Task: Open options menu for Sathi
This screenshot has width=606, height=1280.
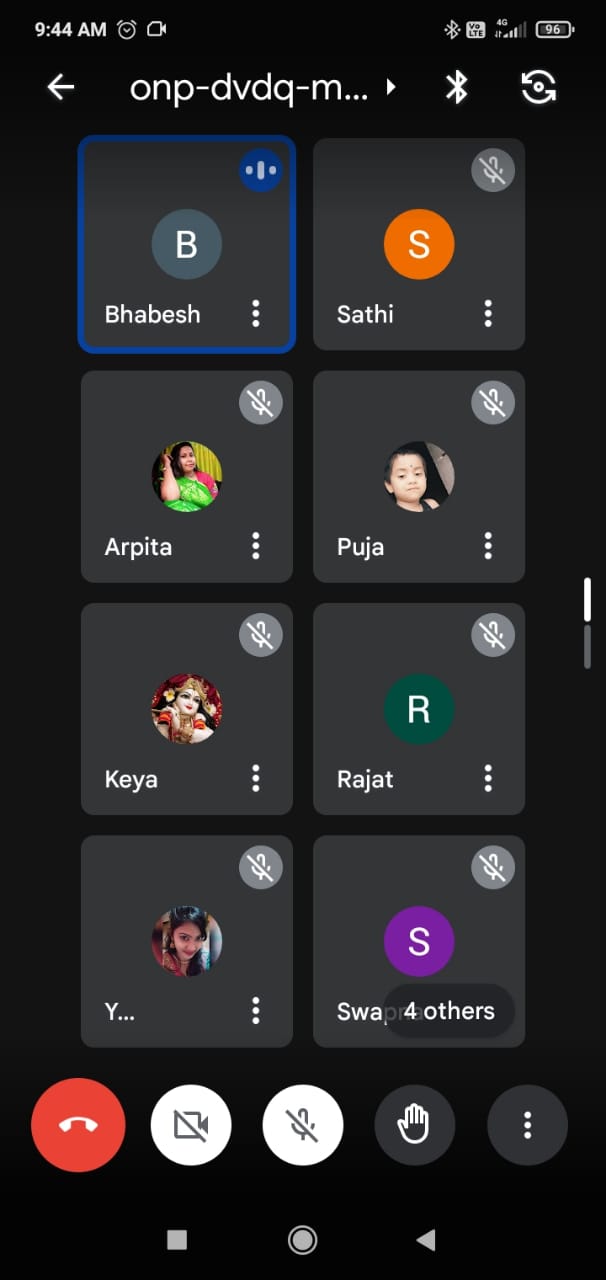Action: click(x=488, y=314)
